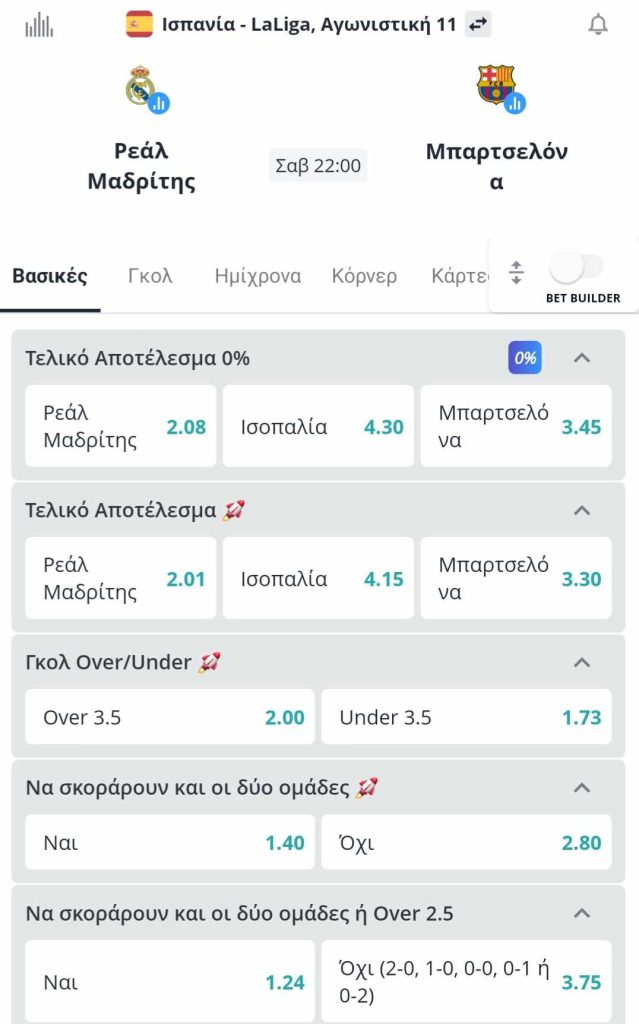The height and width of the screenshot is (1024, 639).
Task: Select Ισοπαλία at 4.15 odds
Action: coord(318,578)
